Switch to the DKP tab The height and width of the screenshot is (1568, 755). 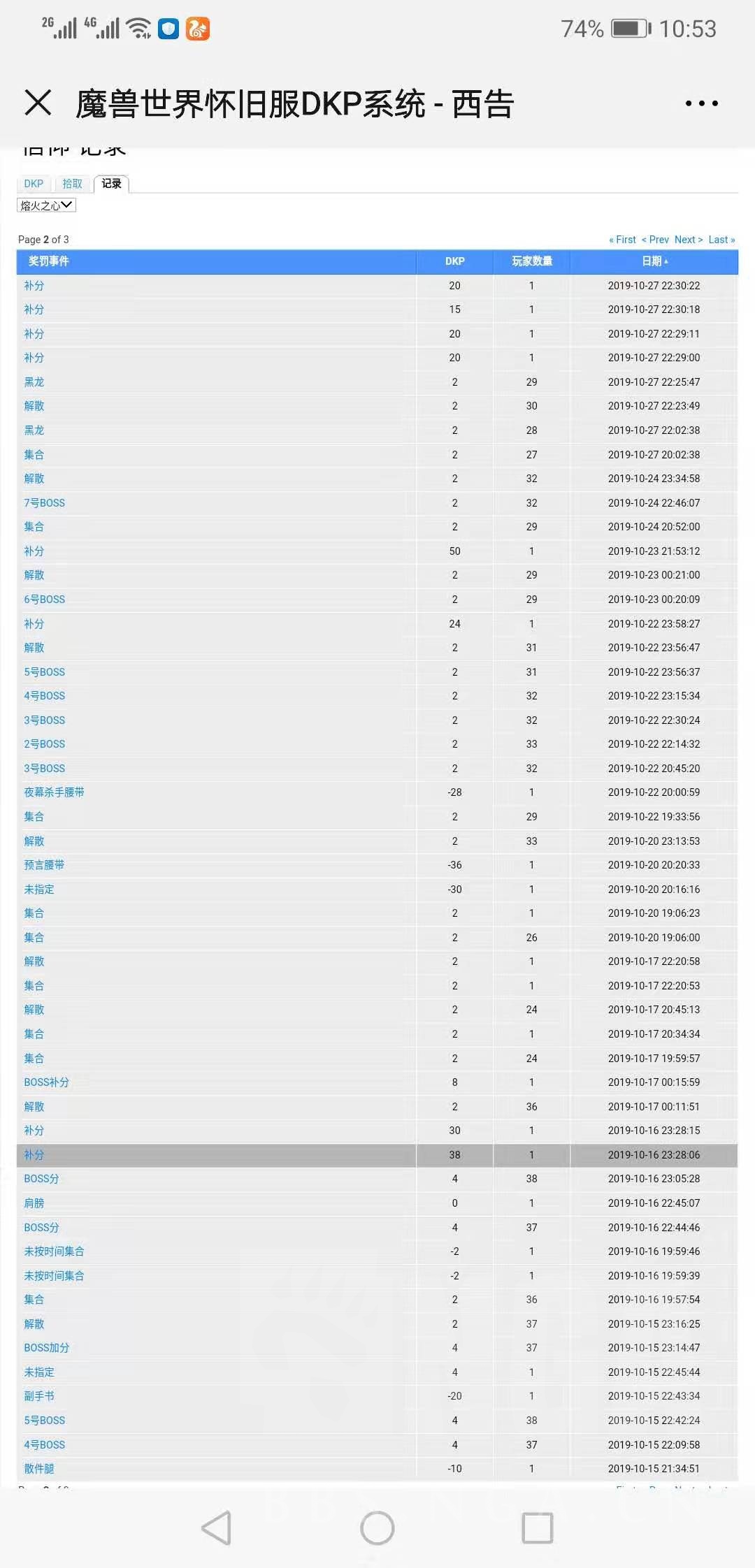point(34,184)
